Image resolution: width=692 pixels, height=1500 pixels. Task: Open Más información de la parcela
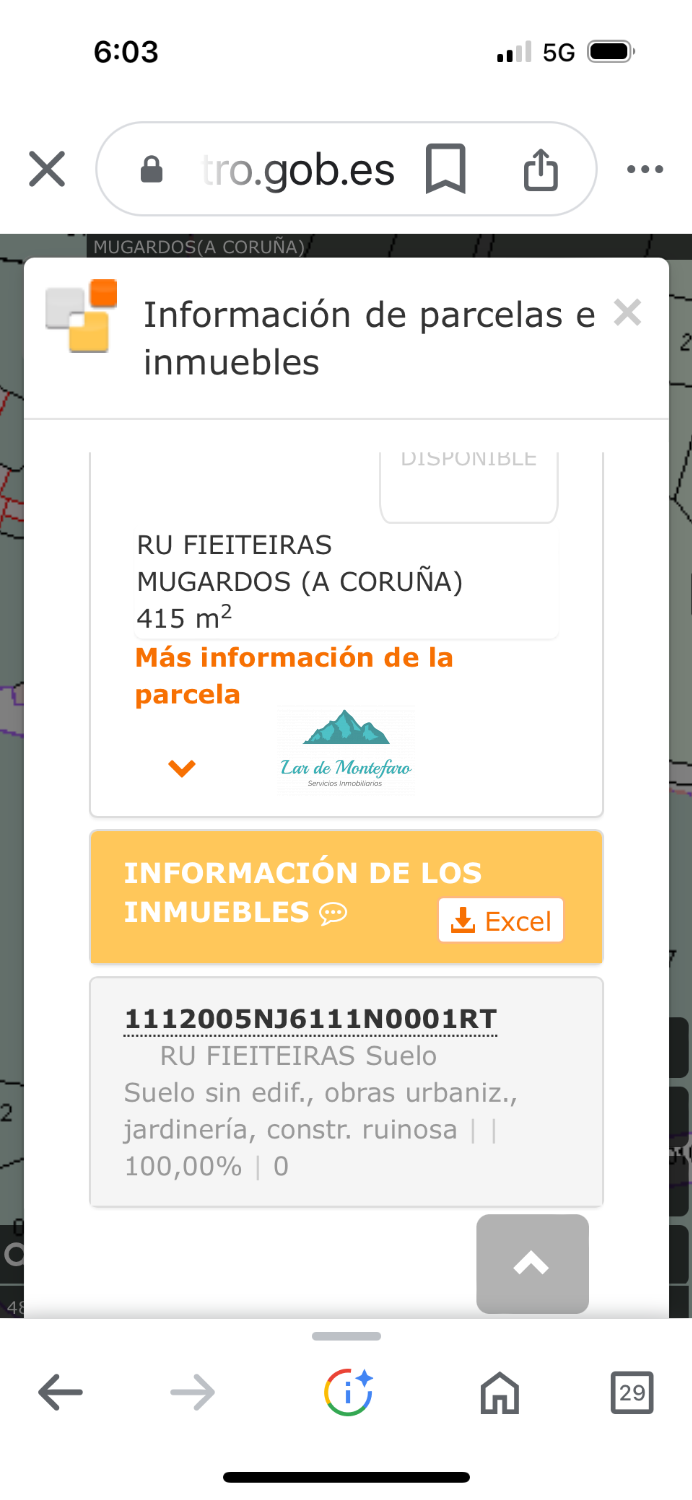[x=293, y=675]
